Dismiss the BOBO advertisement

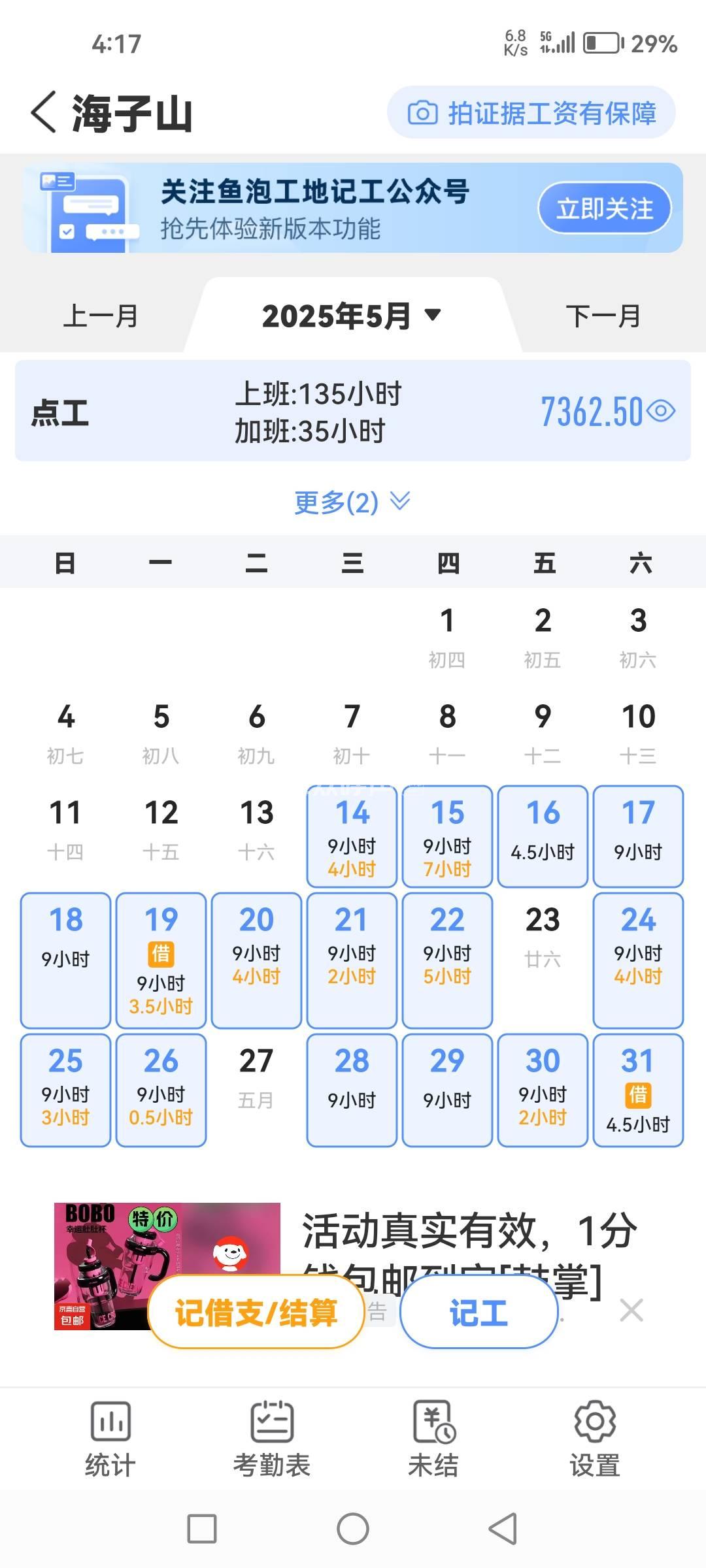click(631, 1310)
